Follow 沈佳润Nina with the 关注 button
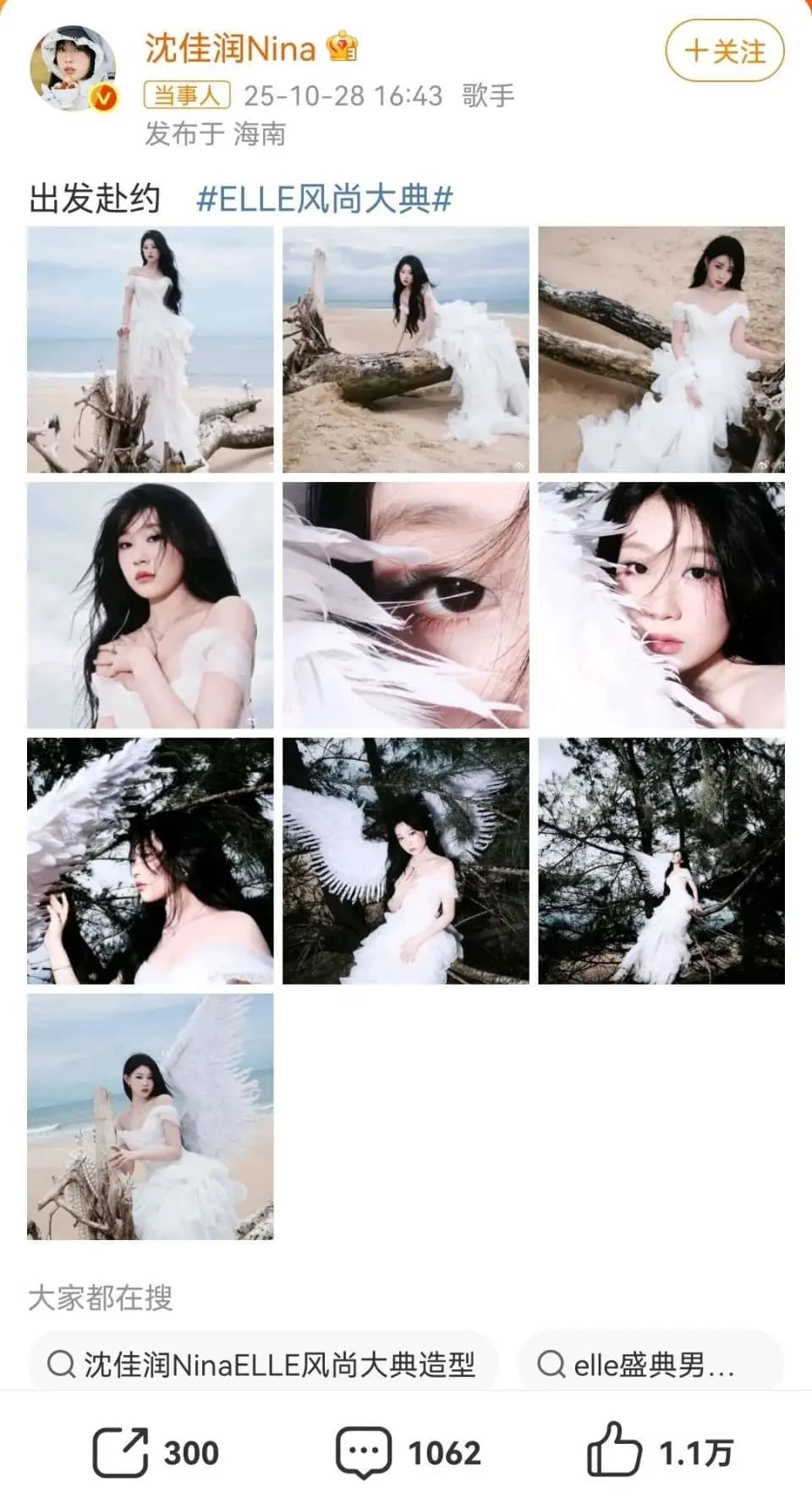The image size is (812, 1498). 725,52
